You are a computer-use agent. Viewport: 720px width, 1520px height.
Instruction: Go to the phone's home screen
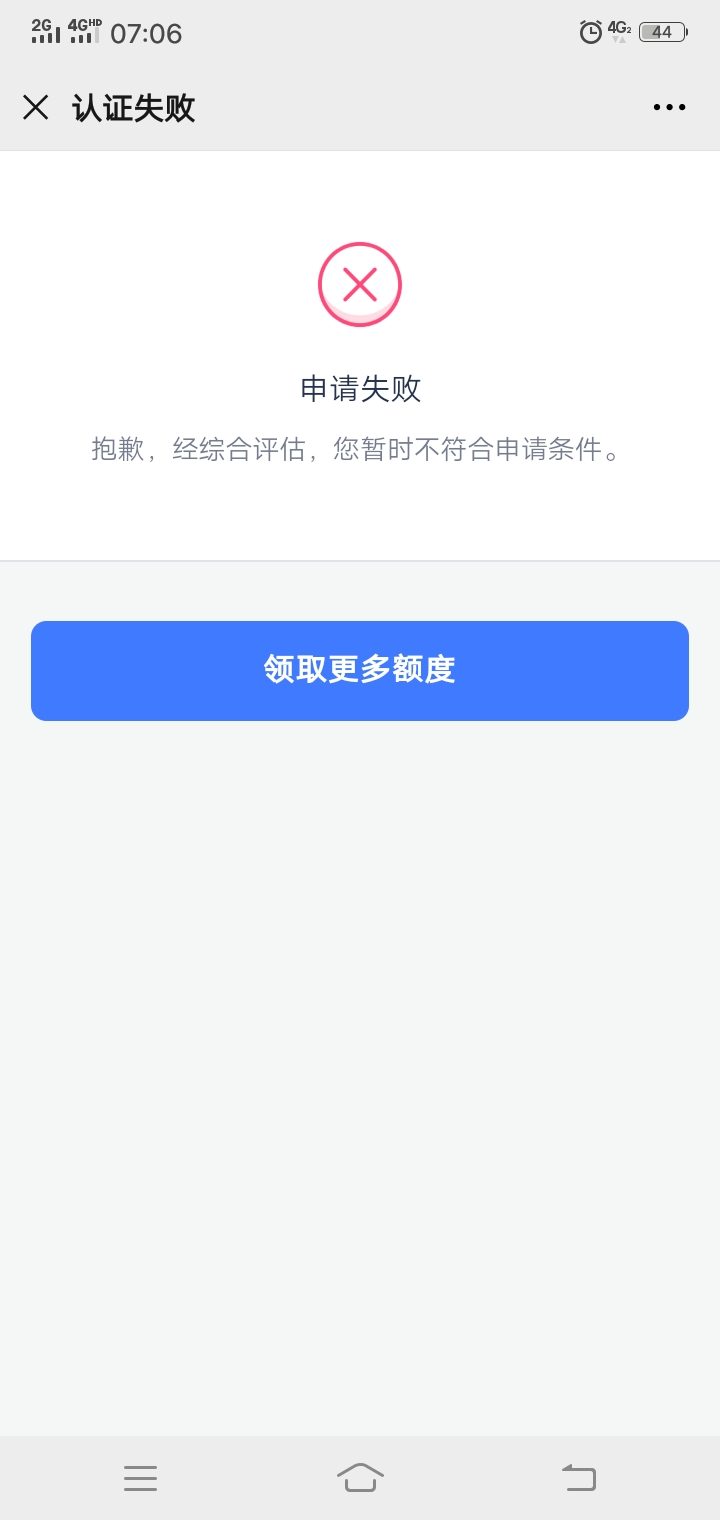360,1477
